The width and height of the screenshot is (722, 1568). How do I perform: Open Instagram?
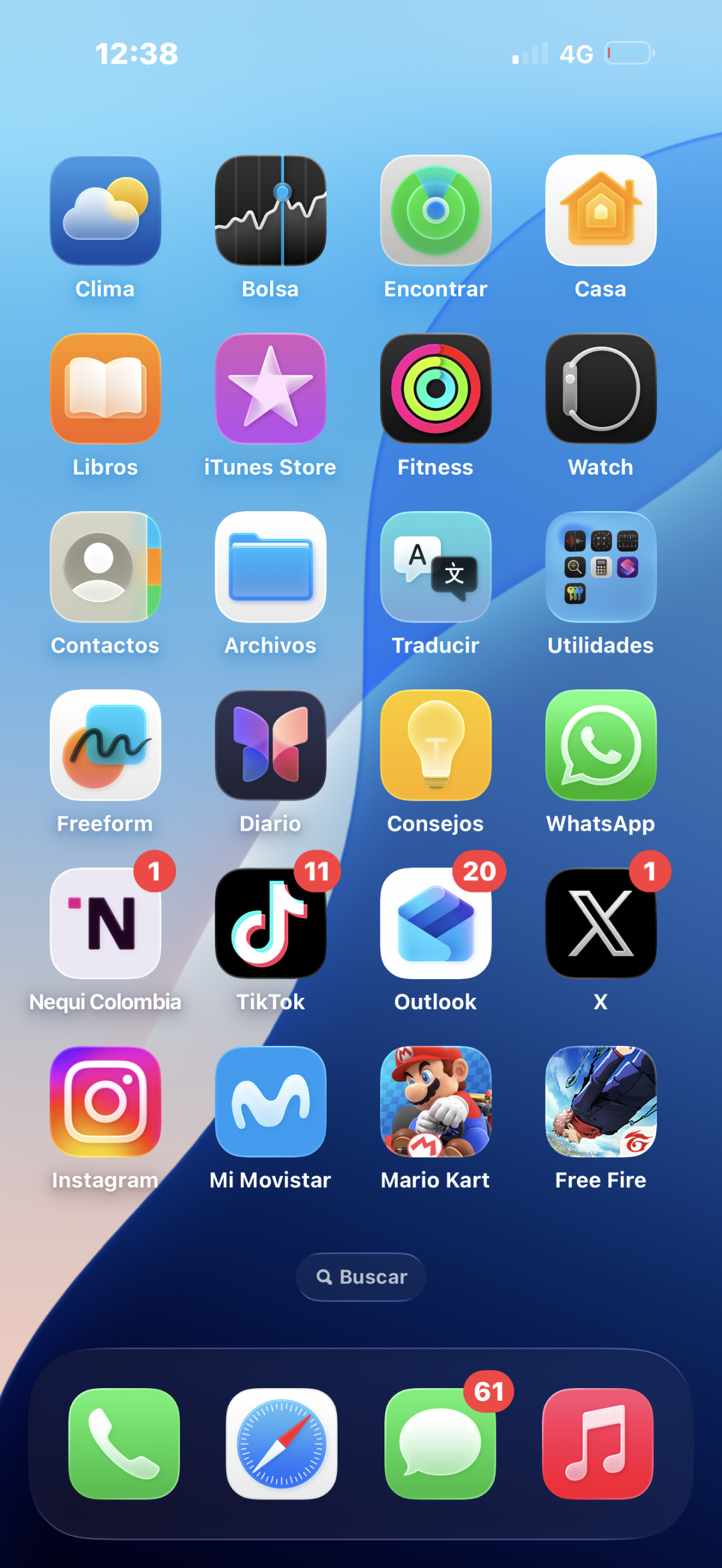[x=105, y=1102]
